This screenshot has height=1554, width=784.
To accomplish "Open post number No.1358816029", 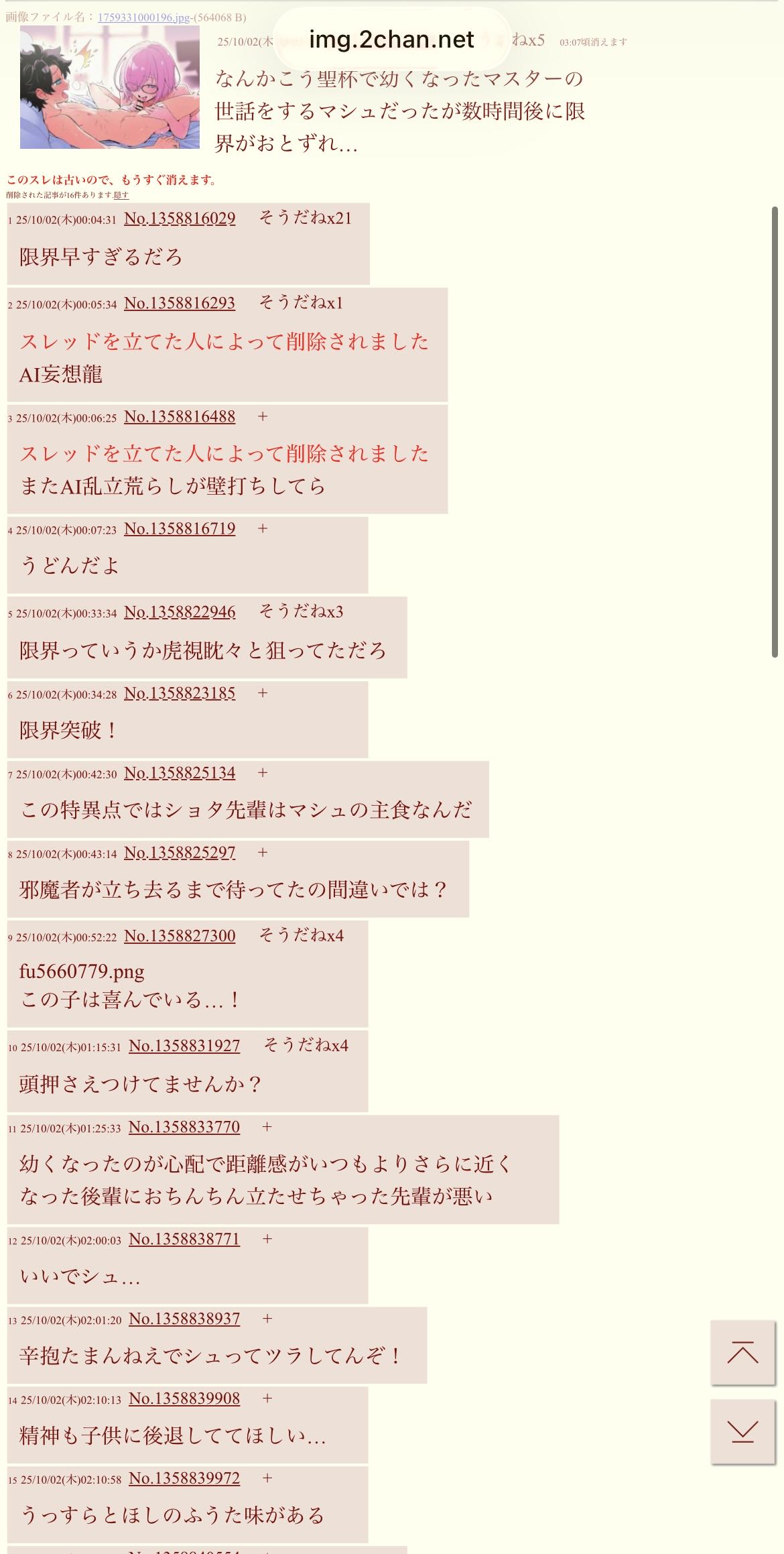I will (180, 219).
